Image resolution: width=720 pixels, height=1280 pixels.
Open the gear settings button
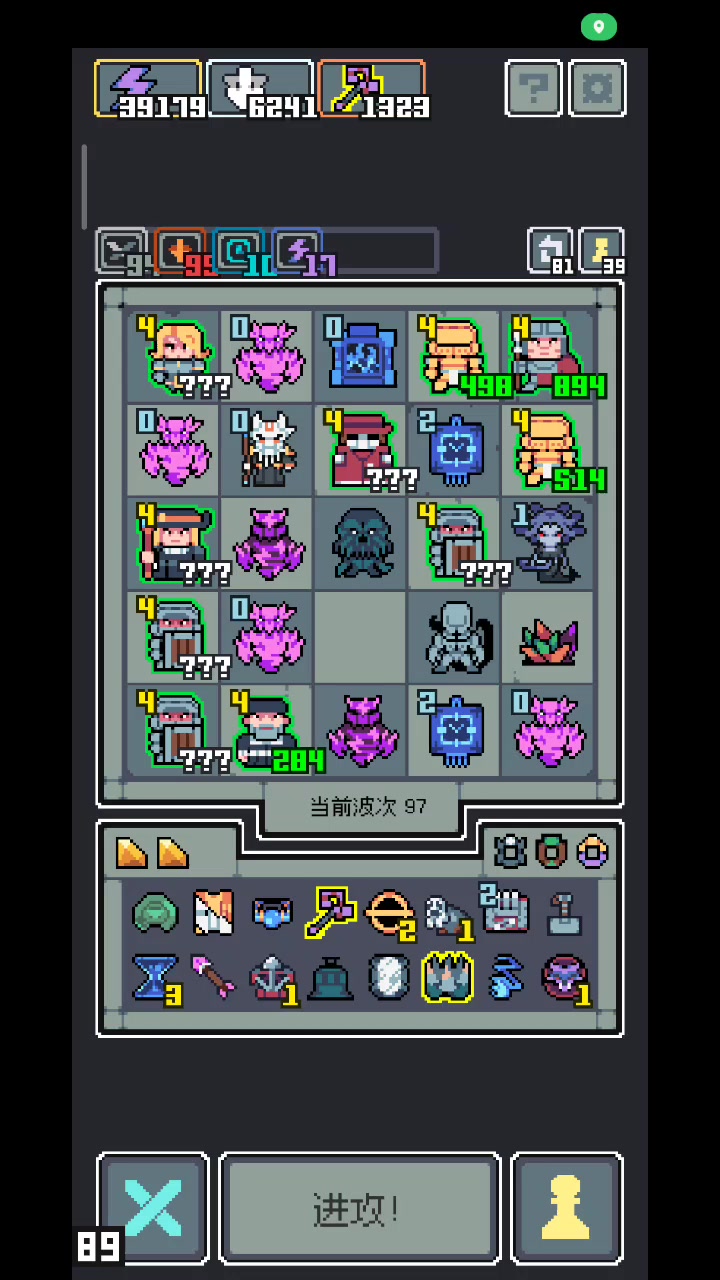(x=597, y=89)
